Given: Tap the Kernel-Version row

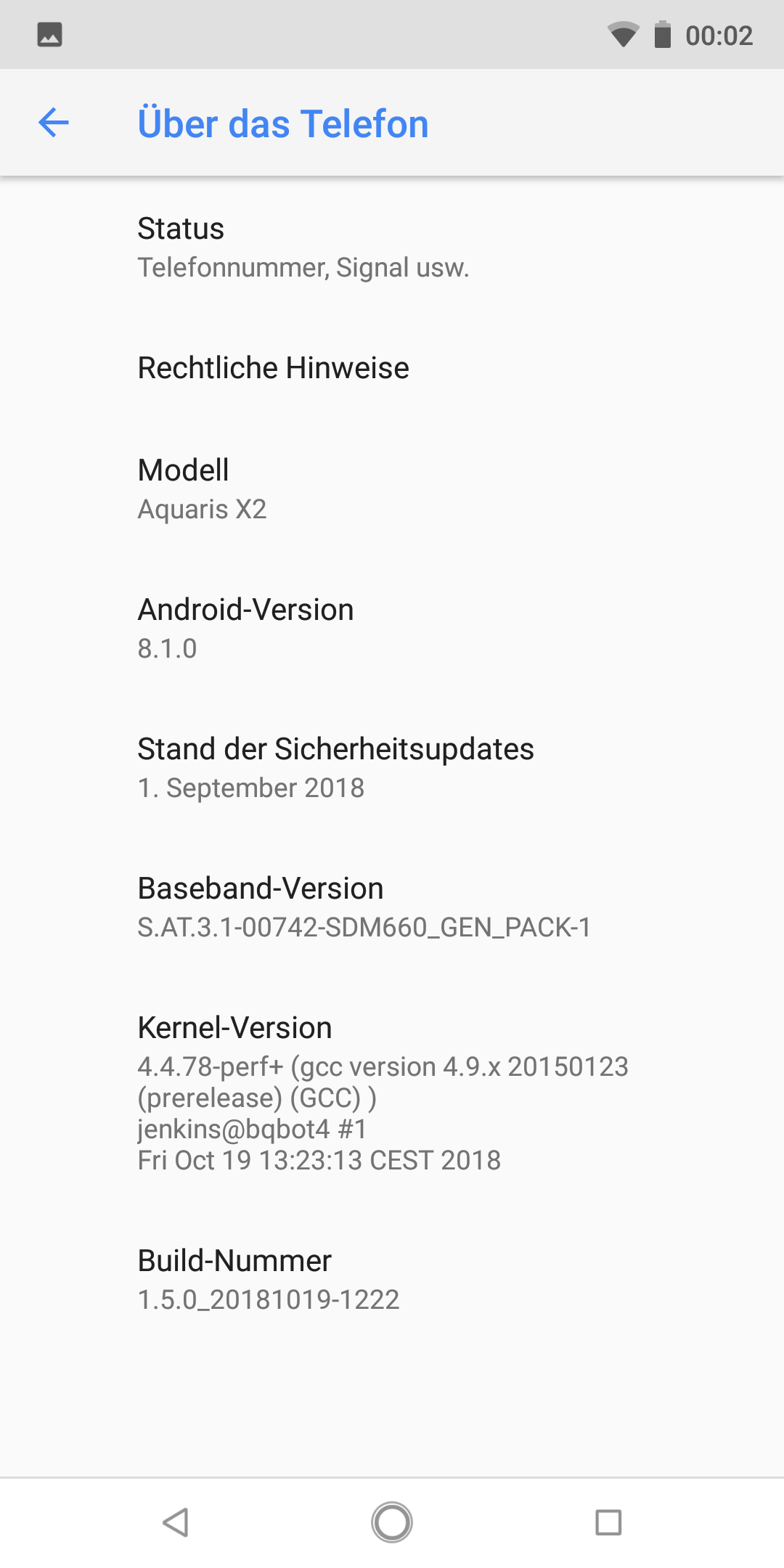Looking at the screenshot, I should coord(392,1093).
